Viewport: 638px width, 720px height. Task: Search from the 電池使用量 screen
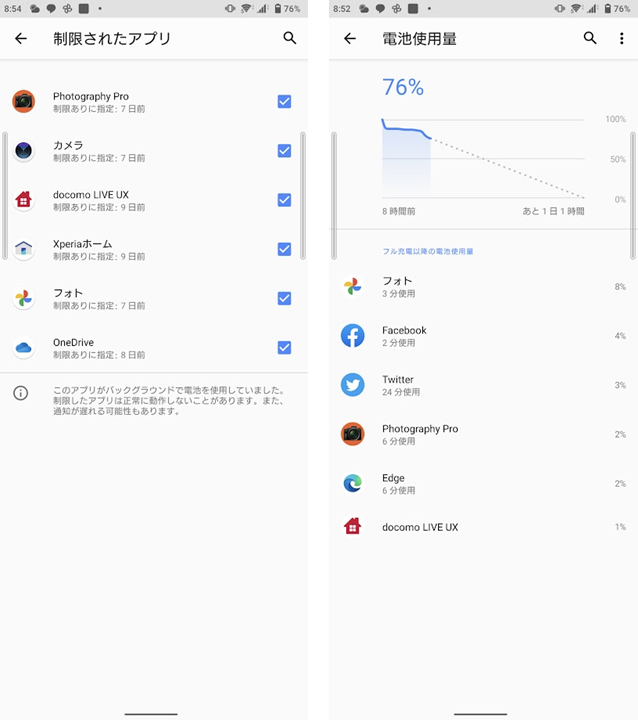tap(590, 38)
